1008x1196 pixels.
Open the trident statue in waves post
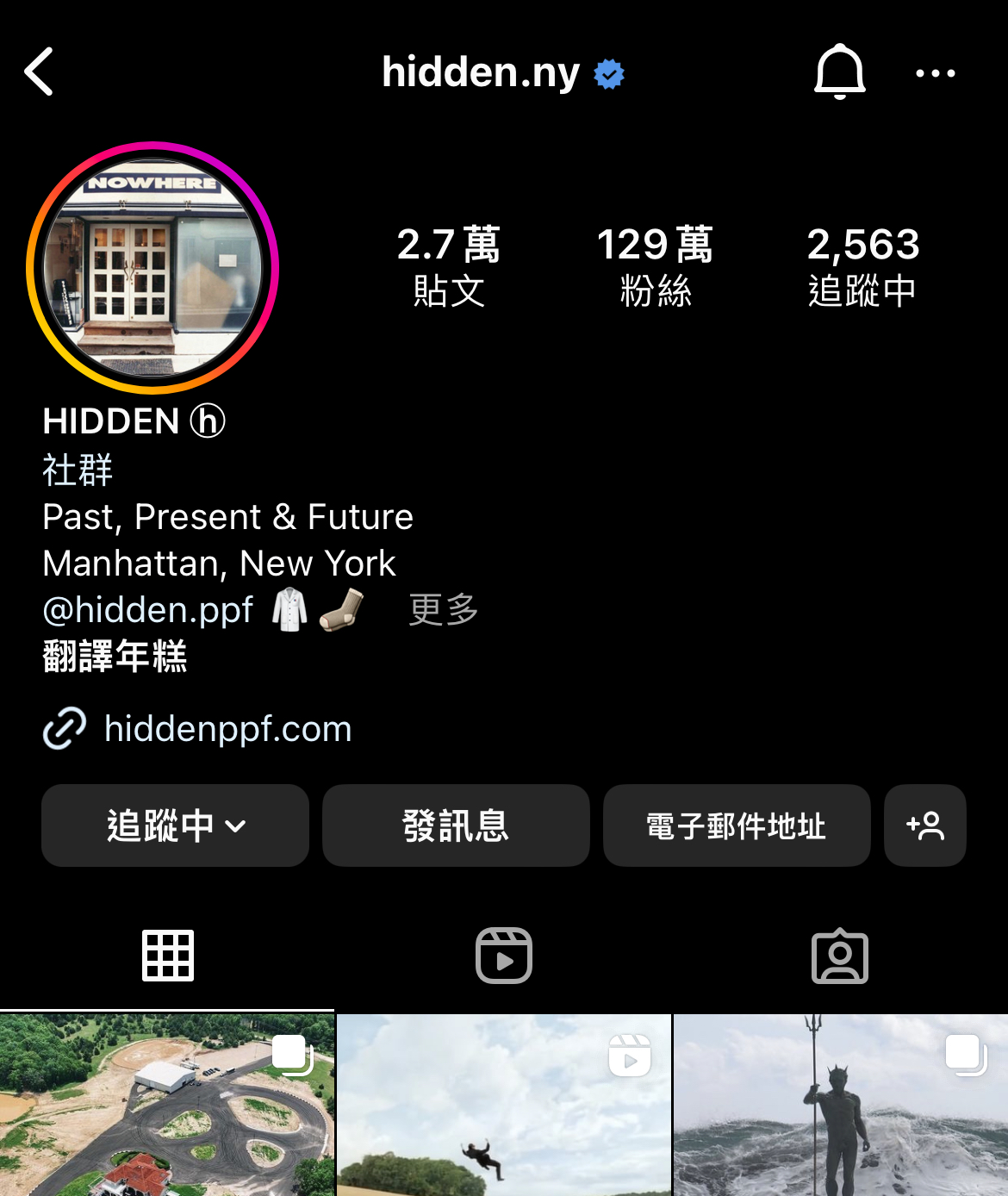(x=841, y=1105)
